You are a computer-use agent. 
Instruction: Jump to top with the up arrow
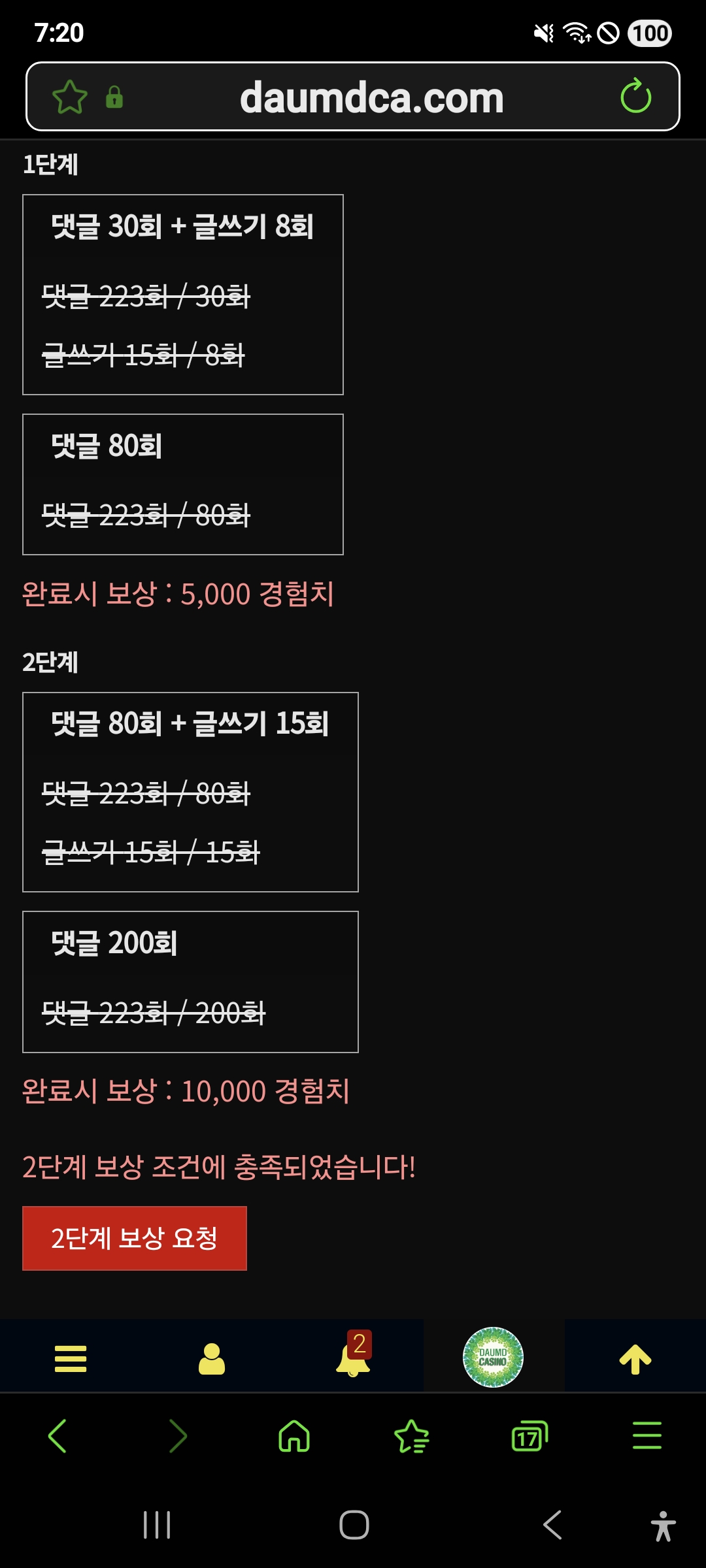(635, 1359)
